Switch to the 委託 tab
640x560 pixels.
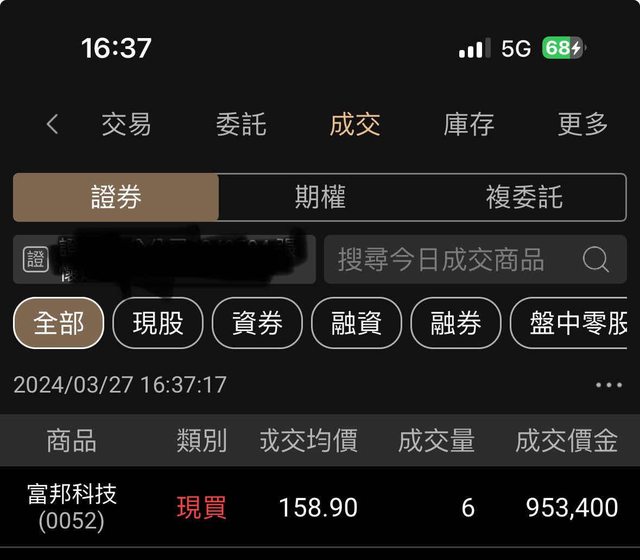pos(241,124)
